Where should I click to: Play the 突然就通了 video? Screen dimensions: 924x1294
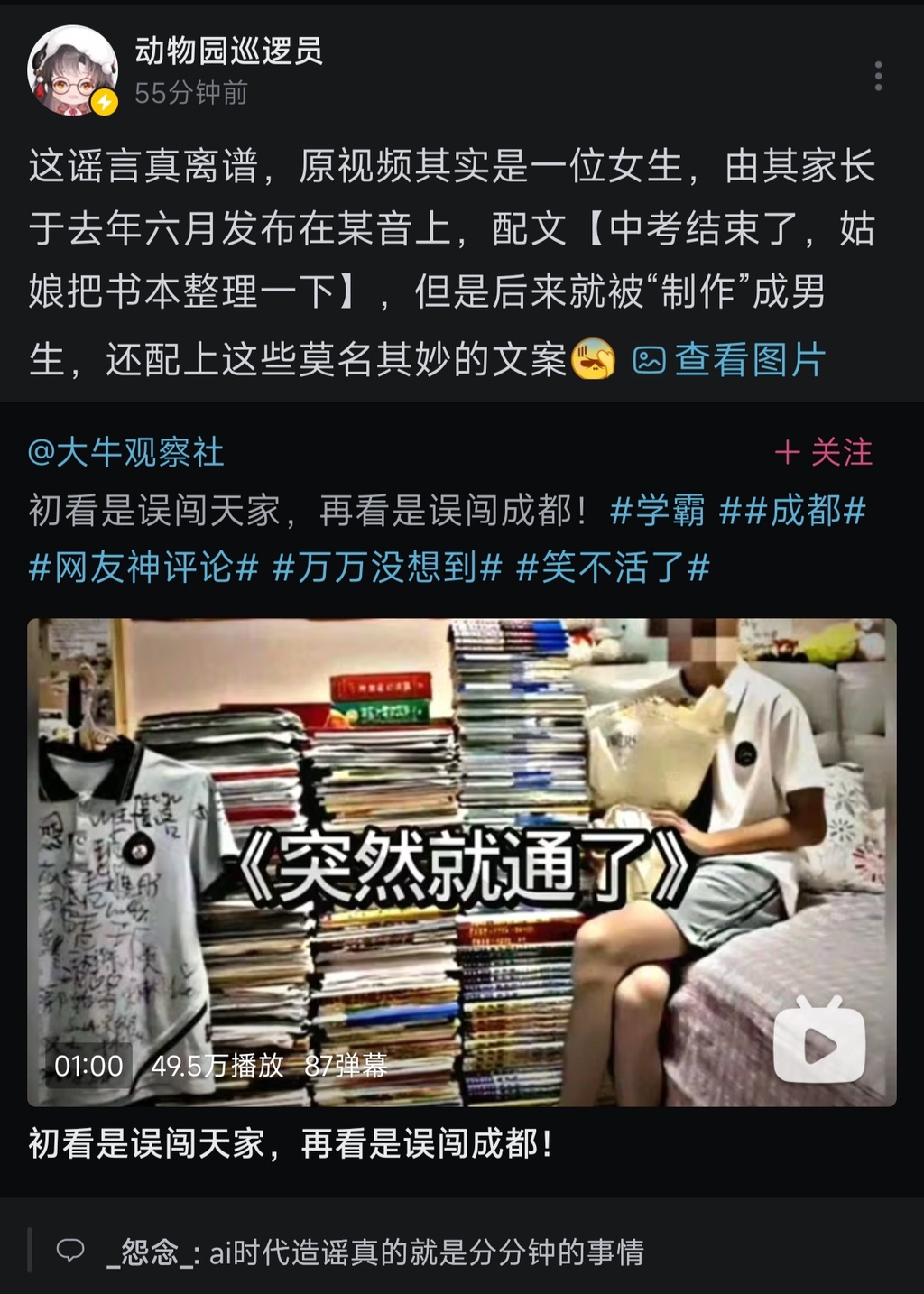point(461,862)
